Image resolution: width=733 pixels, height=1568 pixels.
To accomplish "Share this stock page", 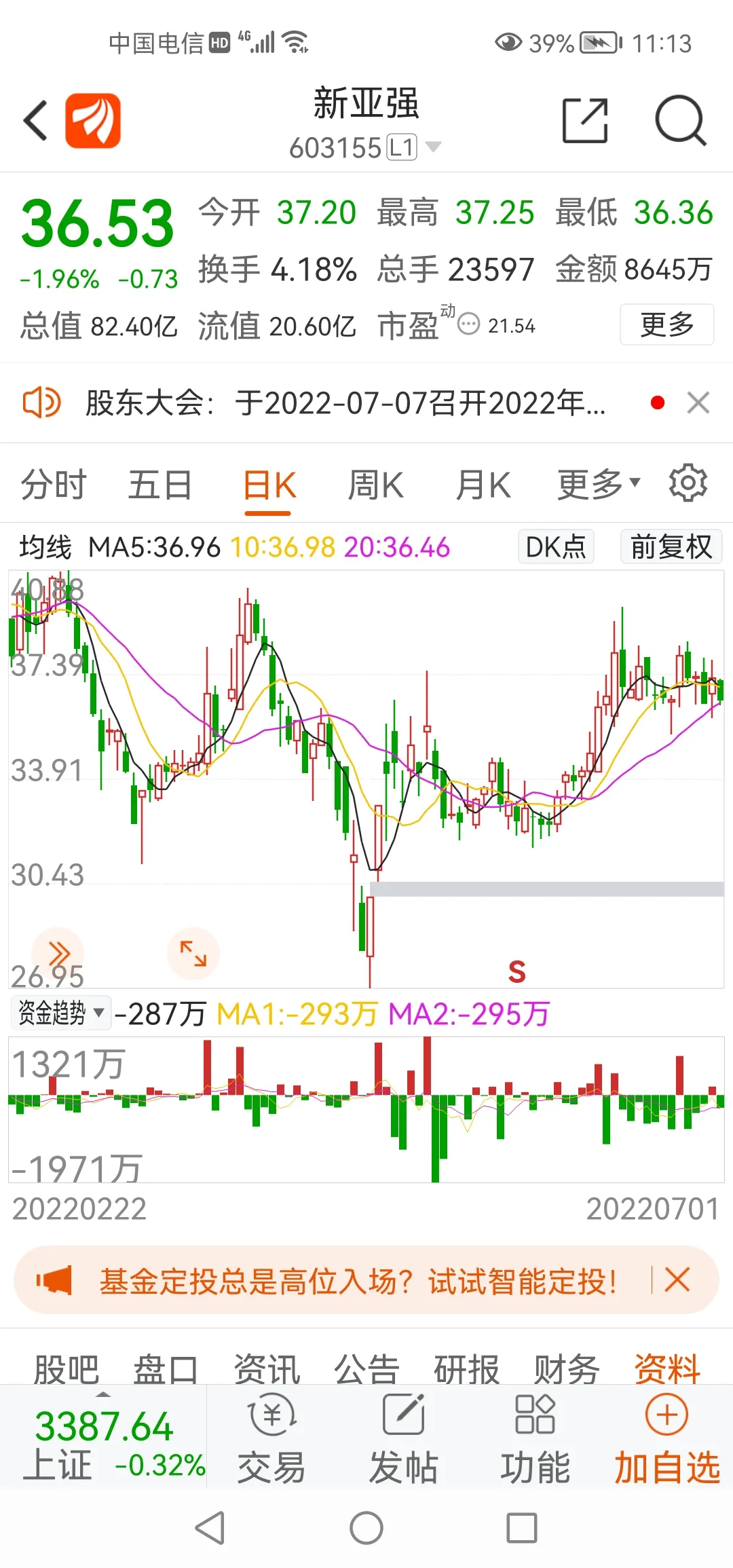I will [584, 121].
